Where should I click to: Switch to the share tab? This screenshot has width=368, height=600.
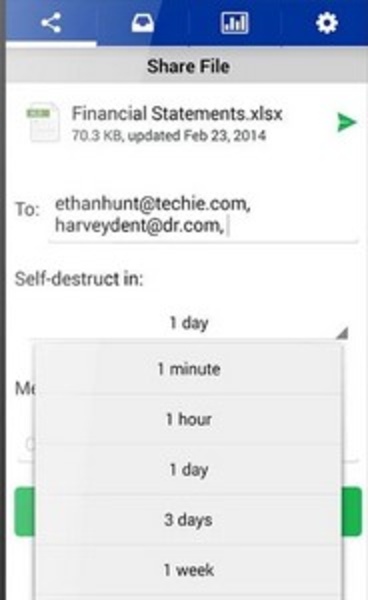click(x=51, y=23)
